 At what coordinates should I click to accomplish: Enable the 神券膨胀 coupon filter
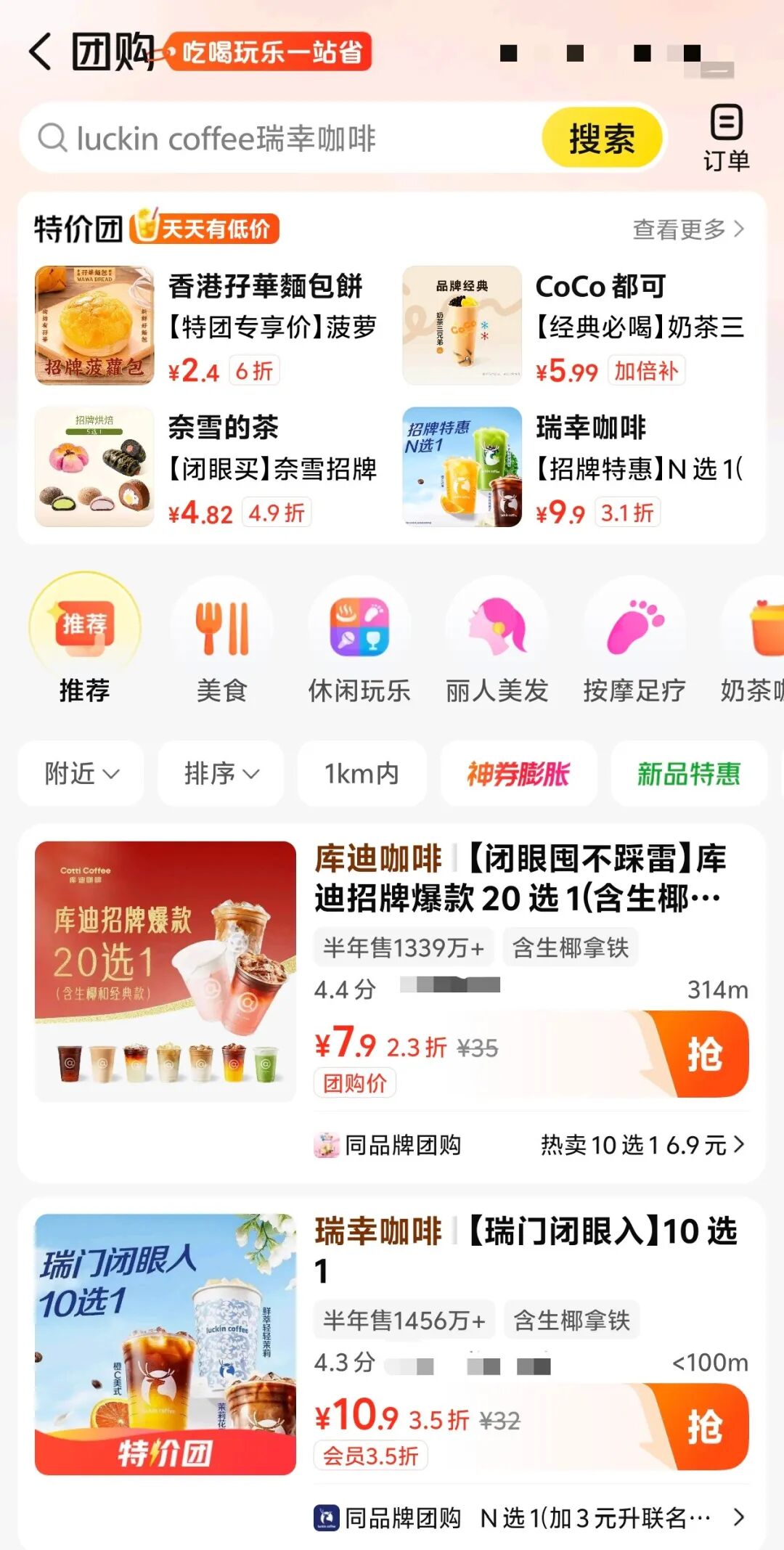pyautogui.click(x=519, y=775)
